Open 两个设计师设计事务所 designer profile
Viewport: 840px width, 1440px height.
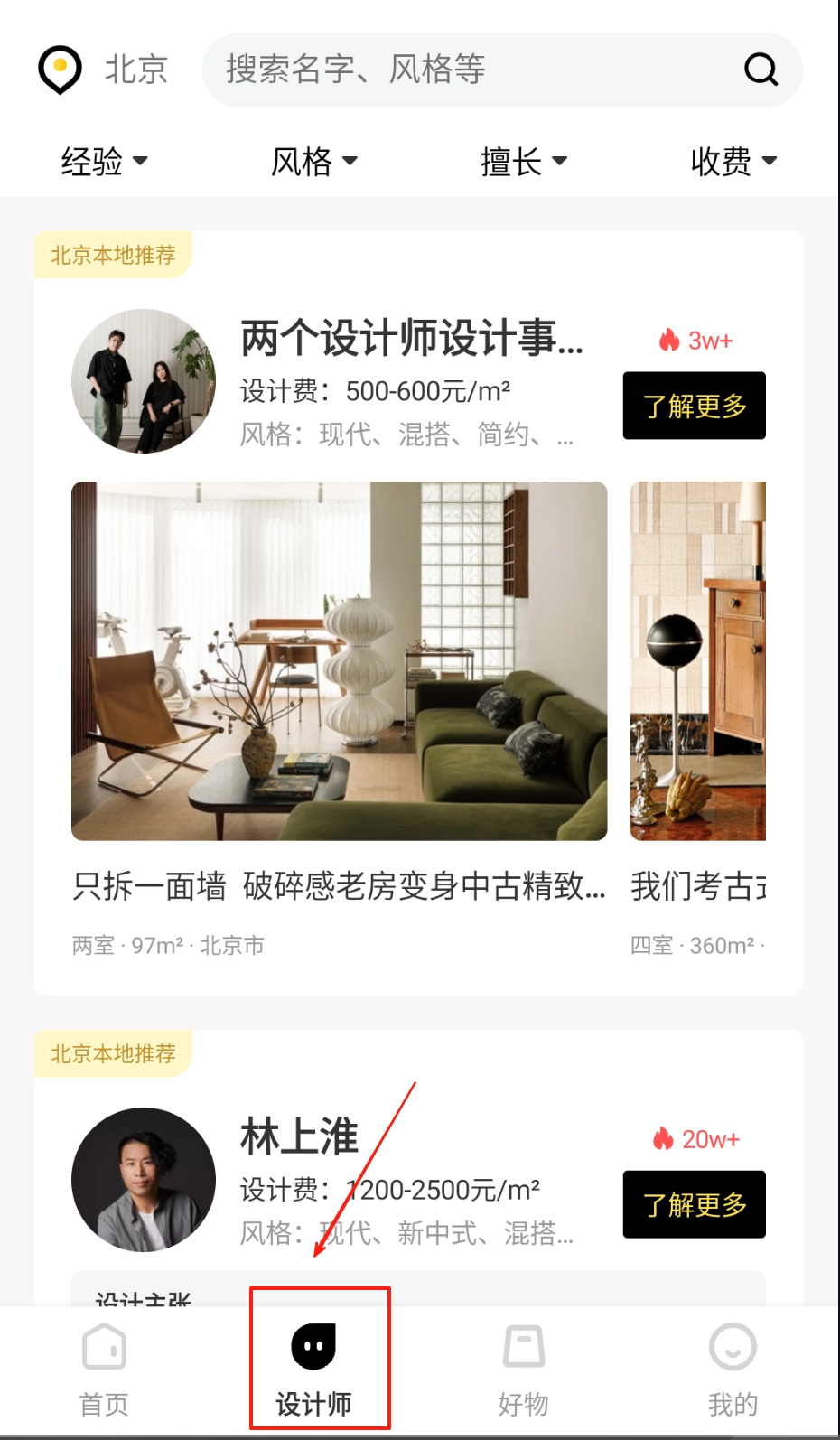pos(411,339)
